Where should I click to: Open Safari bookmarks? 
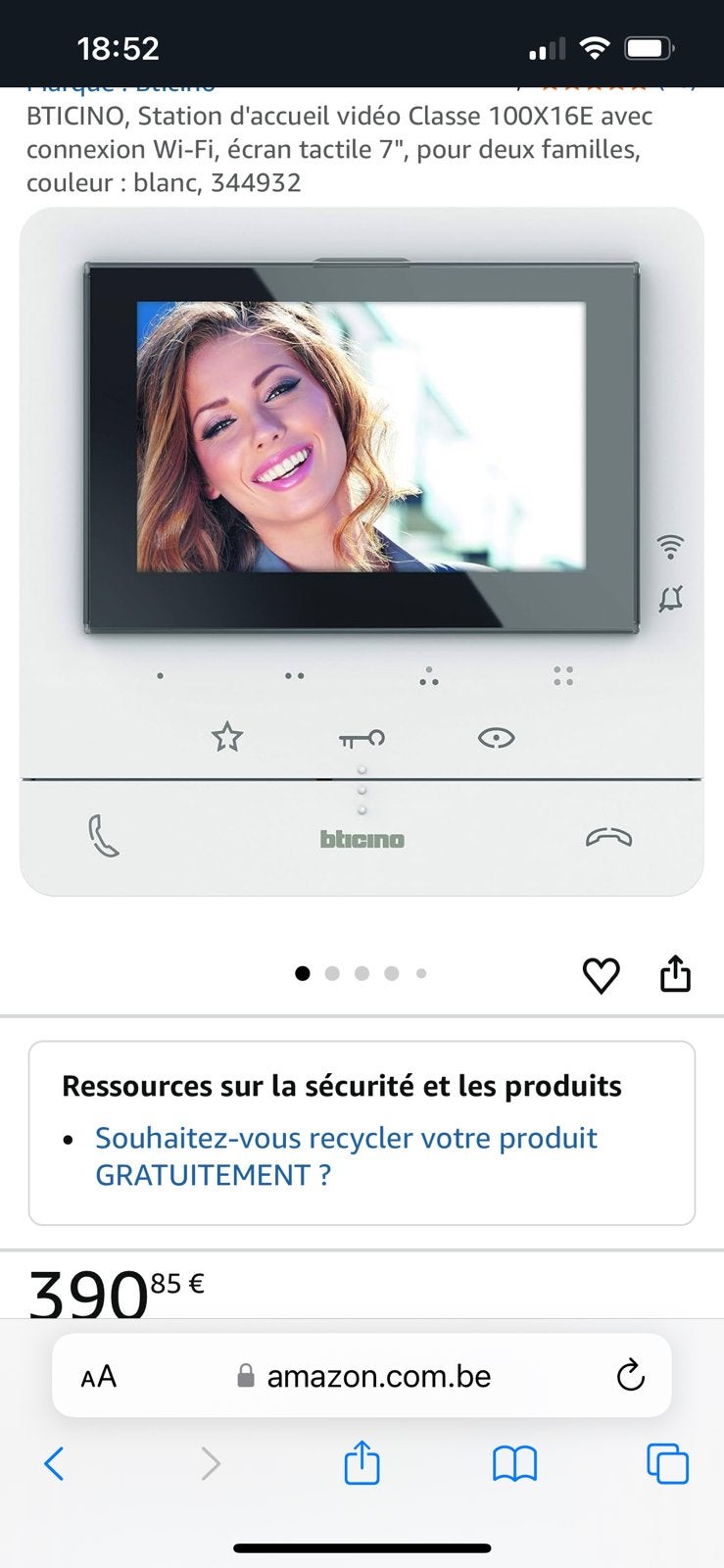[x=514, y=1464]
